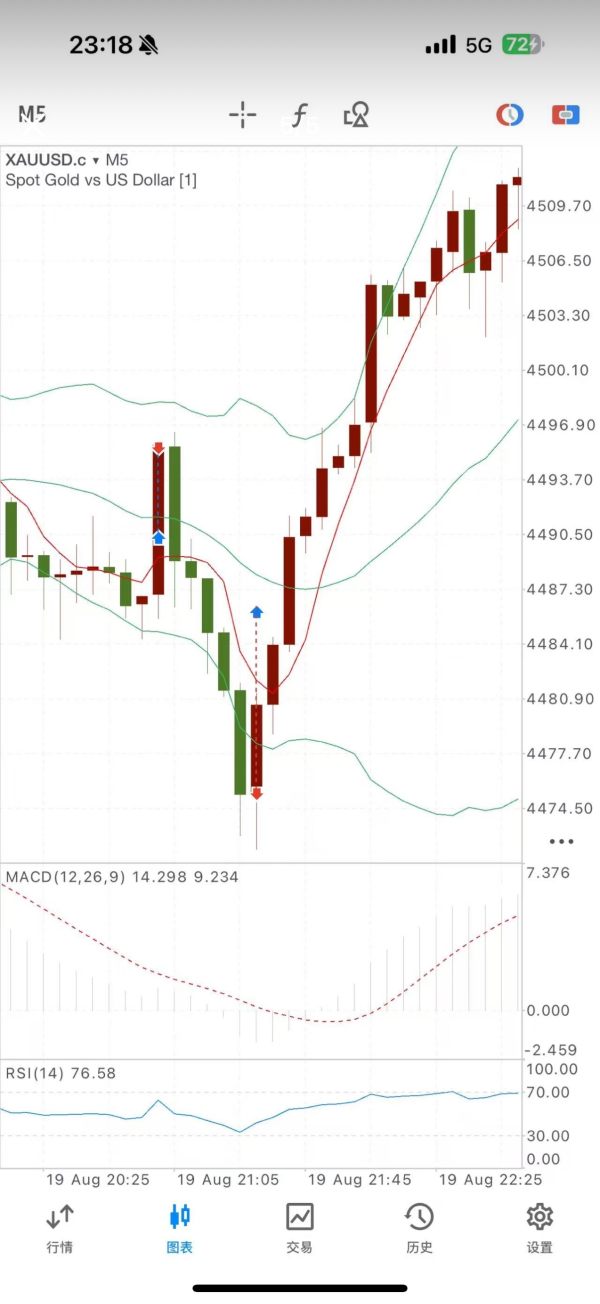This screenshot has width=600, height=1304.
Task: Change the M5 timeframe selector
Action: (32, 115)
